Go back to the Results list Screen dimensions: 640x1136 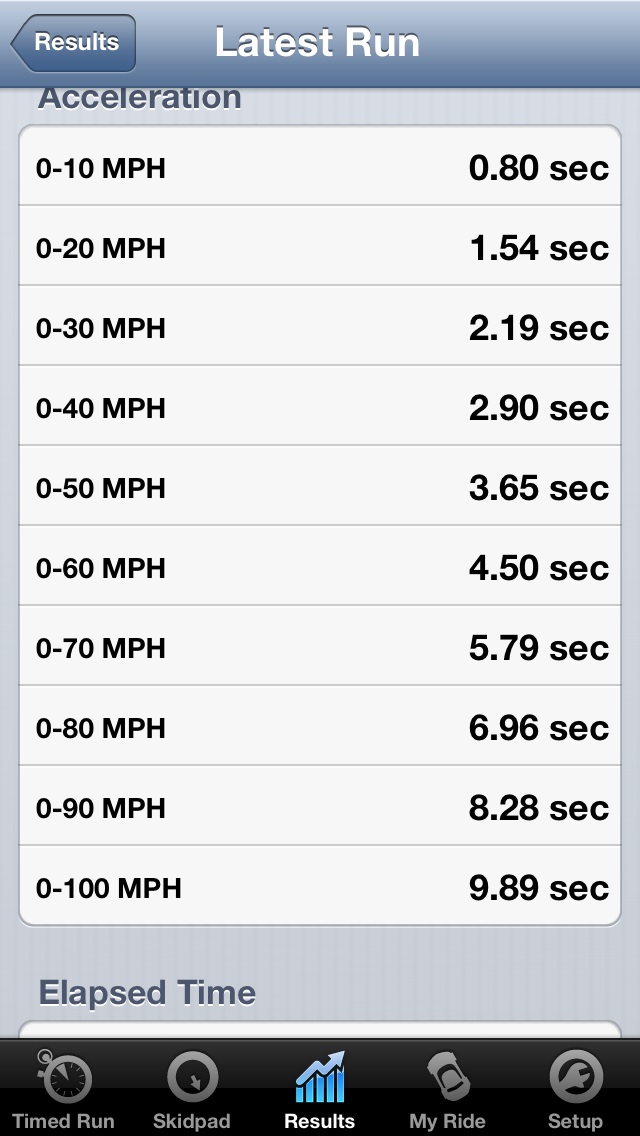point(74,43)
